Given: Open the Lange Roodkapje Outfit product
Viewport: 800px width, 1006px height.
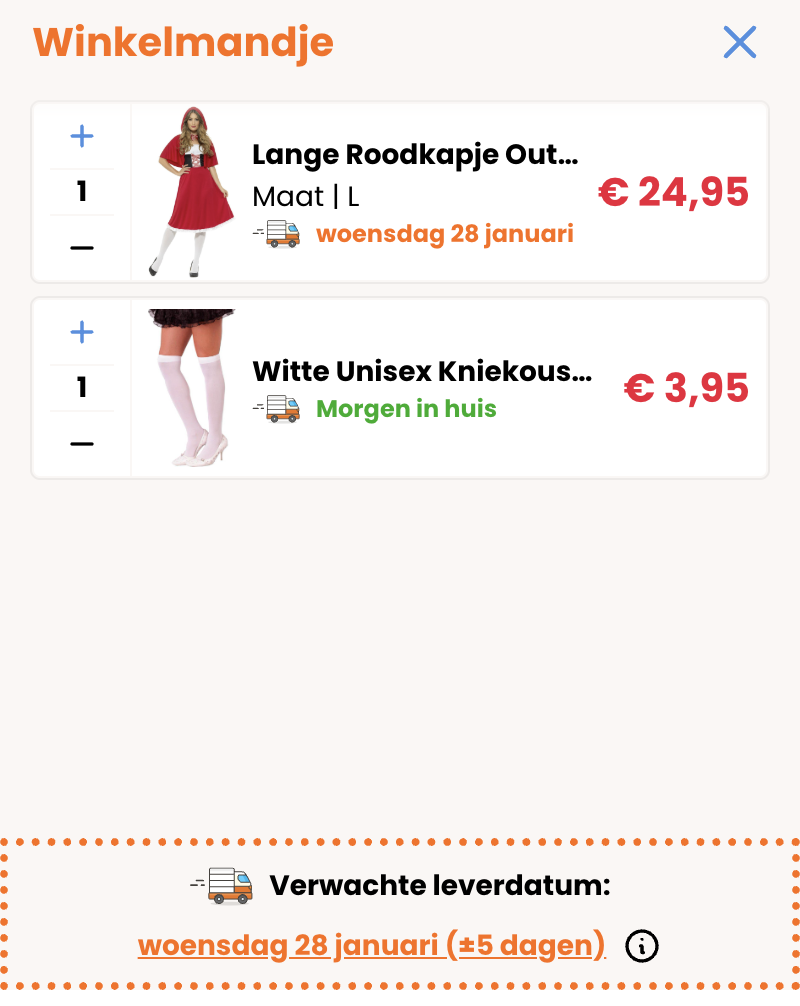Looking at the screenshot, I should [415, 155].
